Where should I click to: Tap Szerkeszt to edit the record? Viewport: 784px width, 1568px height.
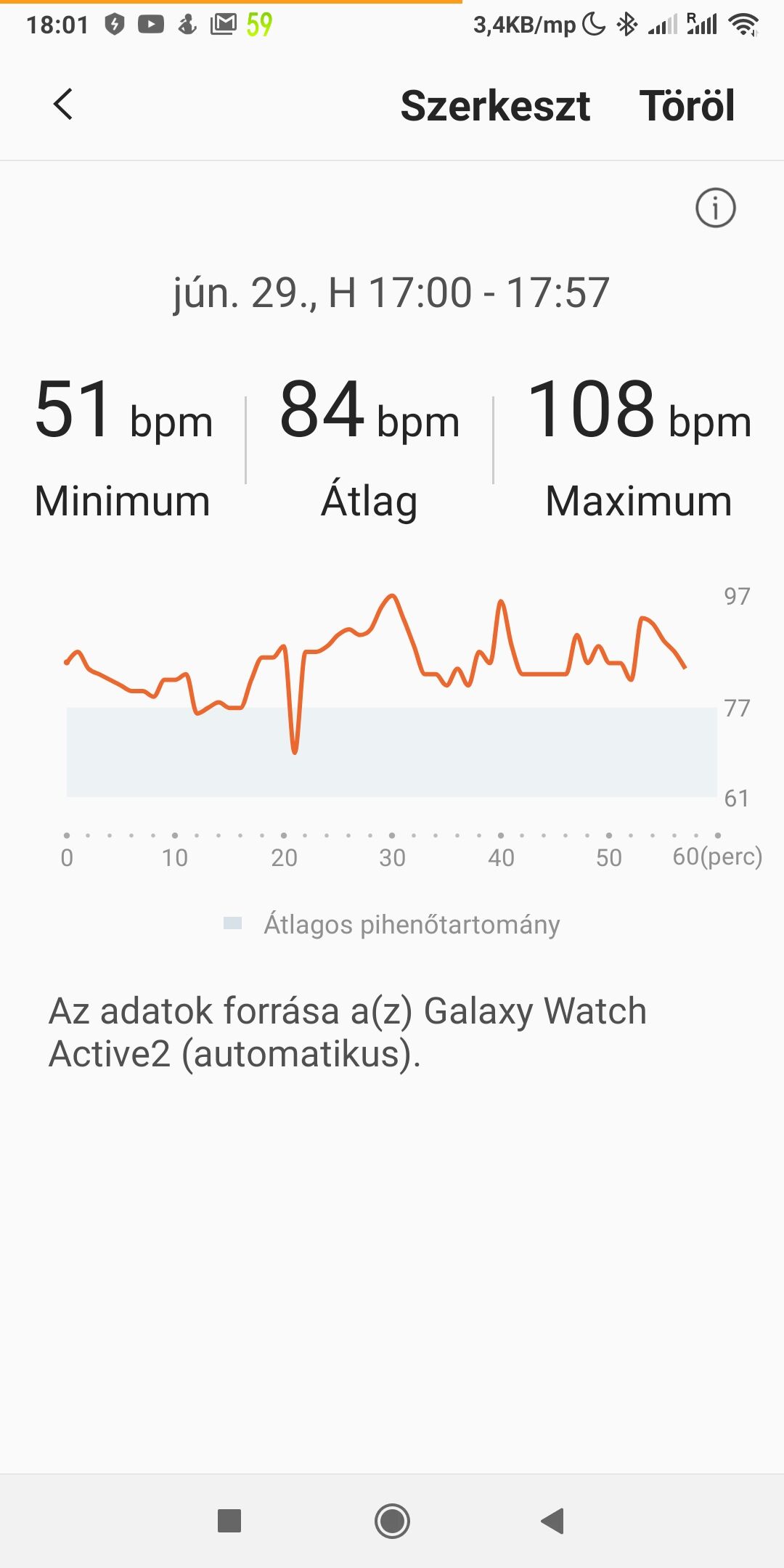coord(495,106)
